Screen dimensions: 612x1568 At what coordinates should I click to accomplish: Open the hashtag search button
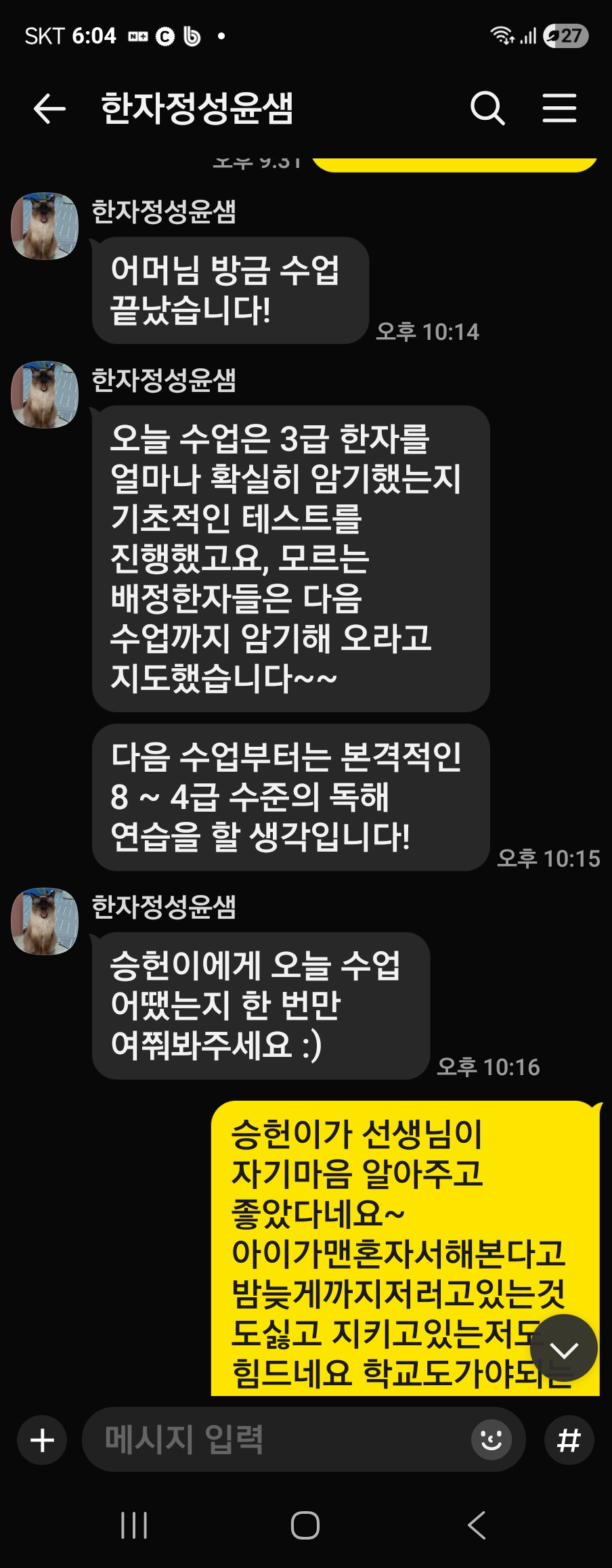569,1439
